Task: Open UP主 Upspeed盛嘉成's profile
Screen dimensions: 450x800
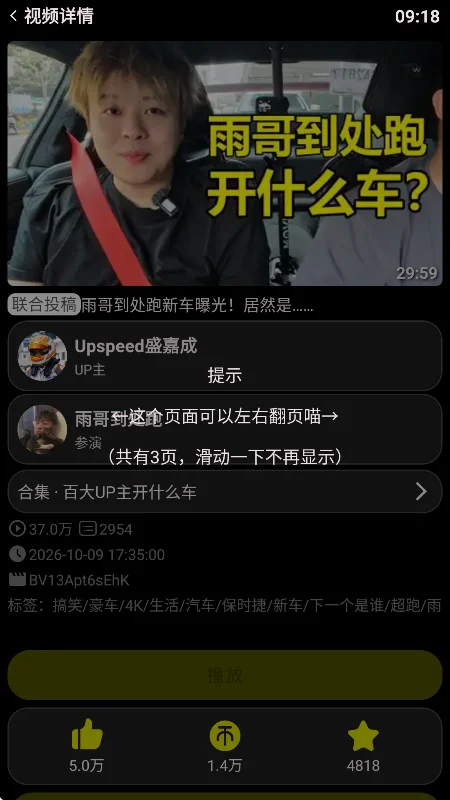Action: pyautogui.click(x=224, y=356)
